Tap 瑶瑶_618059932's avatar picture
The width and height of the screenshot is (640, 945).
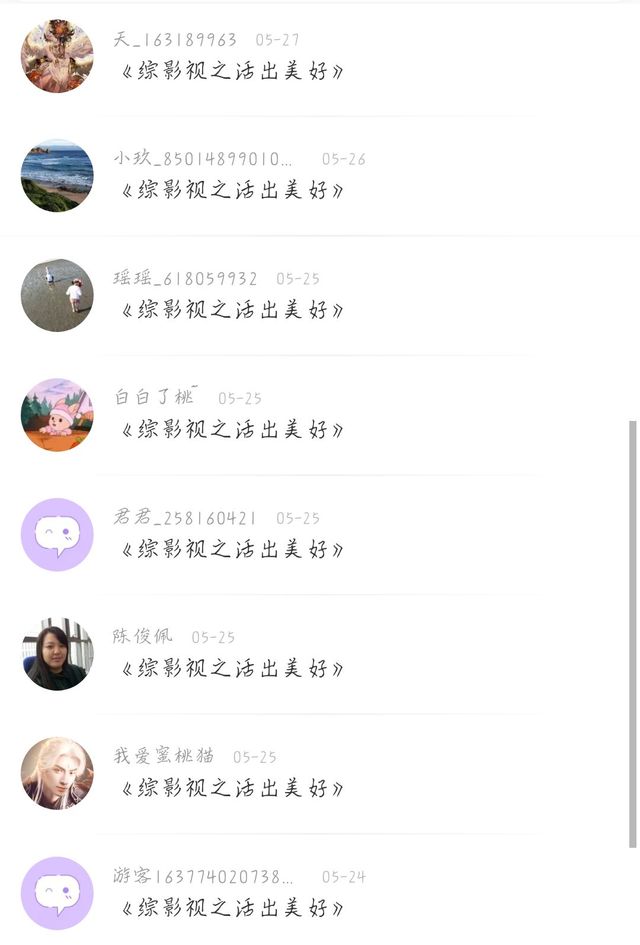click(x=57, y=295)
